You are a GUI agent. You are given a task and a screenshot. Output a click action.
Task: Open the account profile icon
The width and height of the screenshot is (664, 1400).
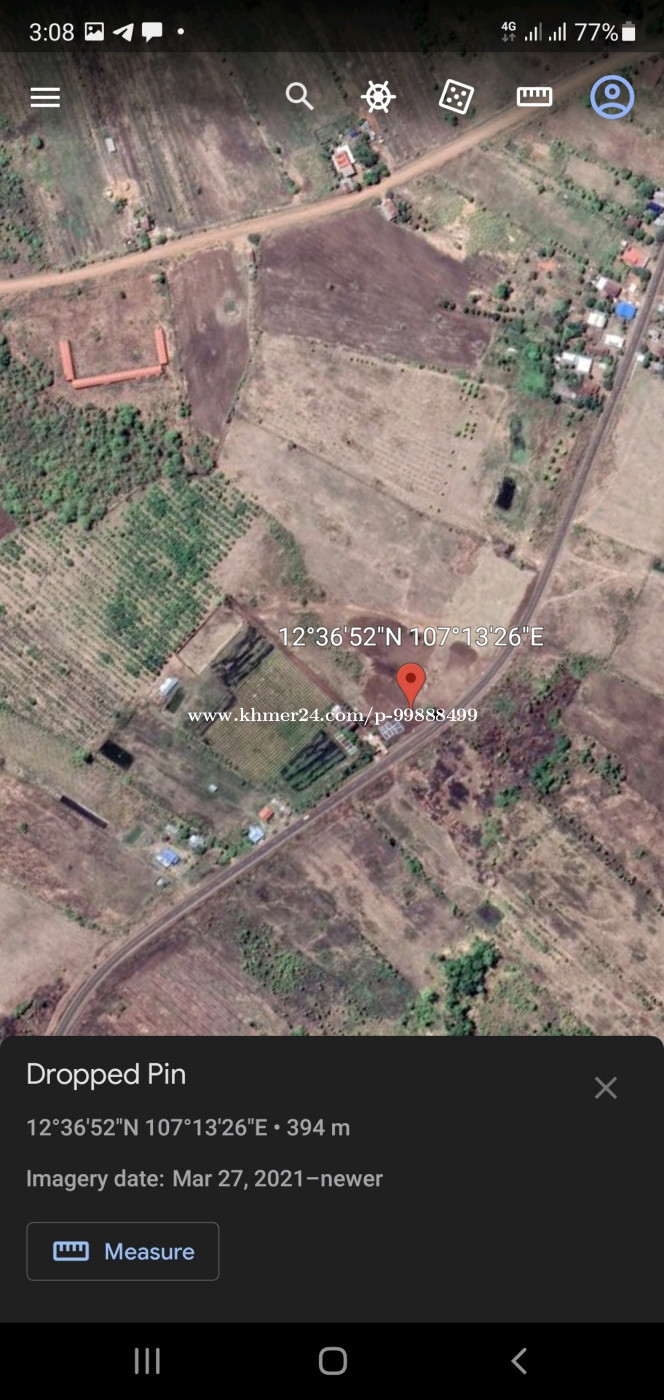click(x=612, y=97)
